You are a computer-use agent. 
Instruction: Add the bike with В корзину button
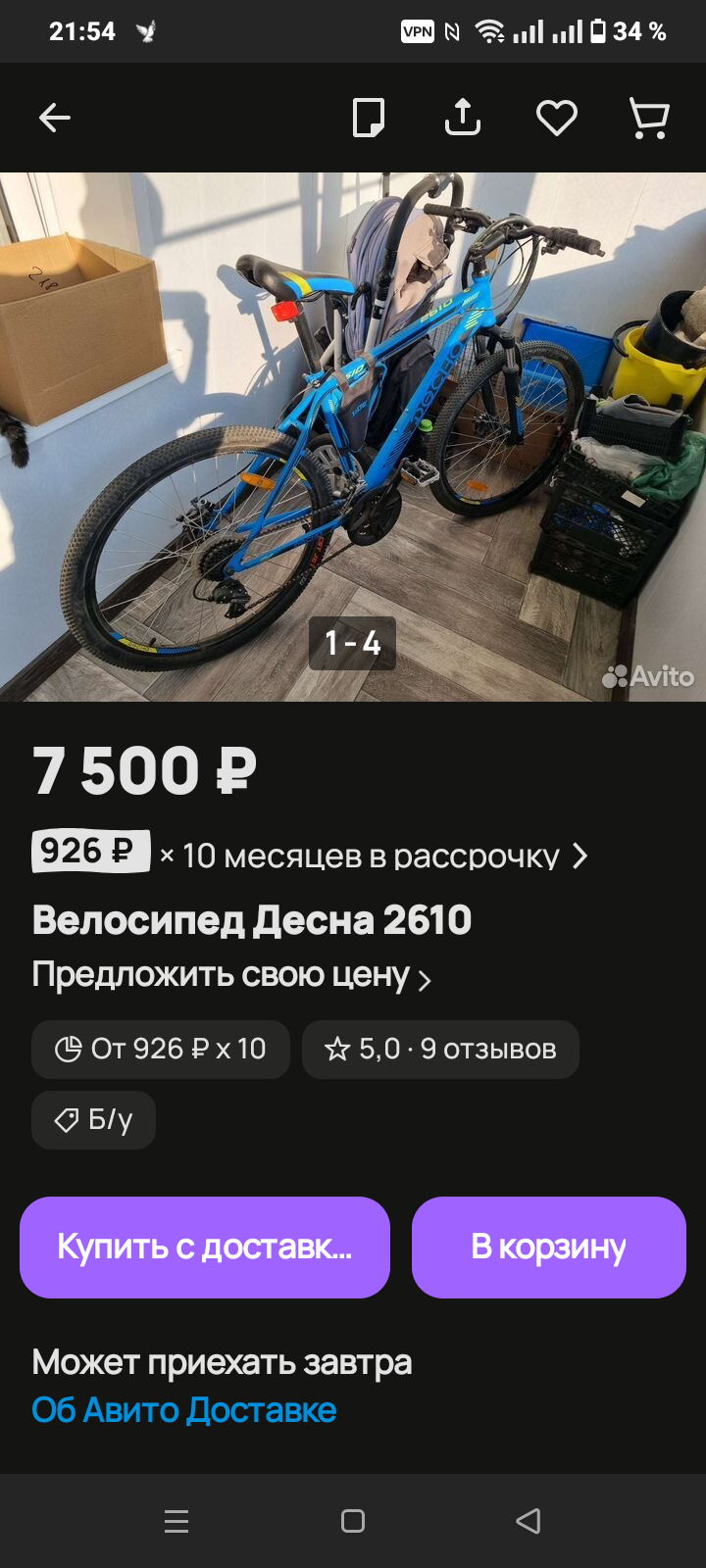[x=548, y=1247]
